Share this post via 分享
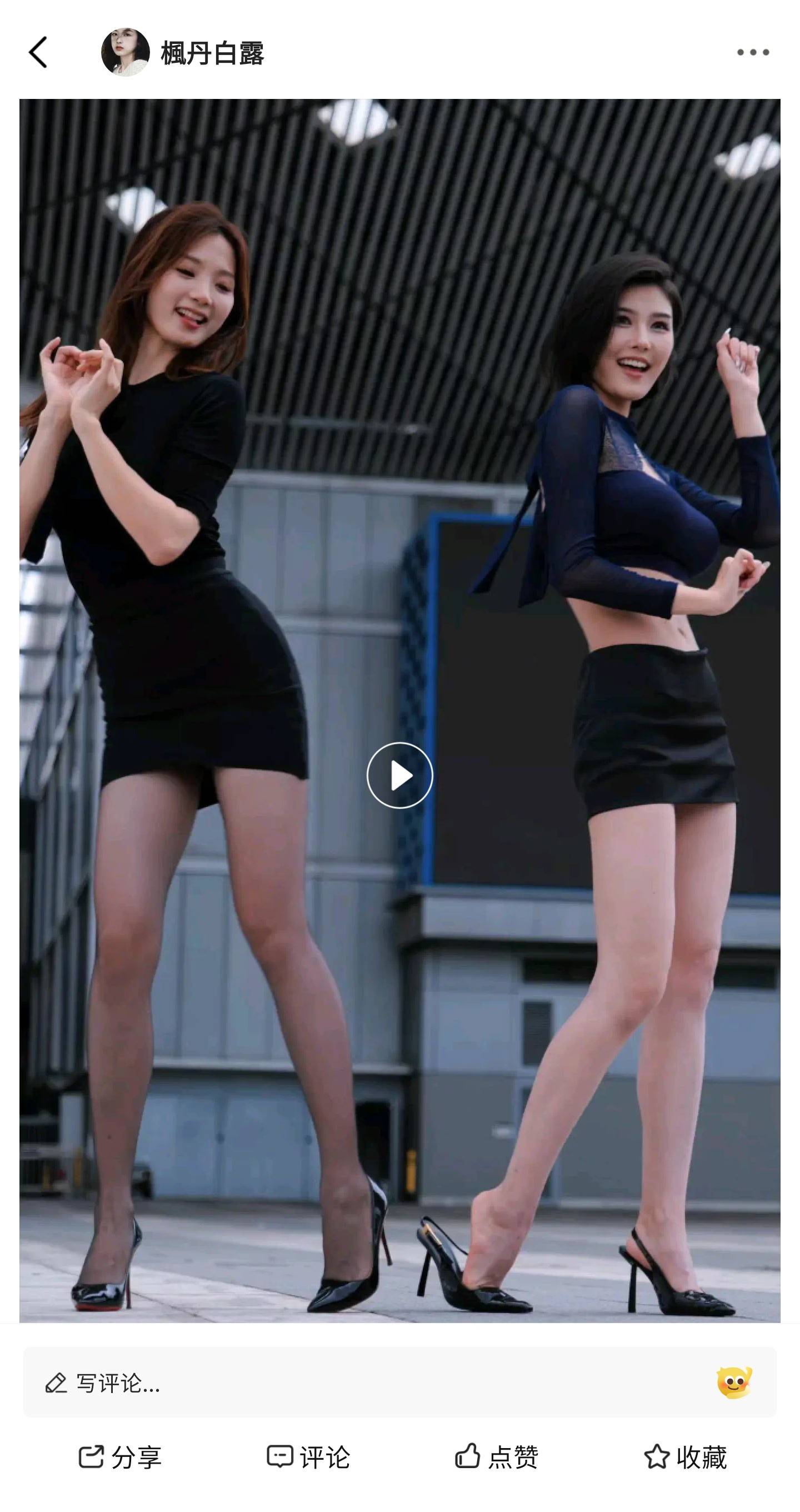800x1512 pixels. pyautogui.click(x=120, y=1457)
